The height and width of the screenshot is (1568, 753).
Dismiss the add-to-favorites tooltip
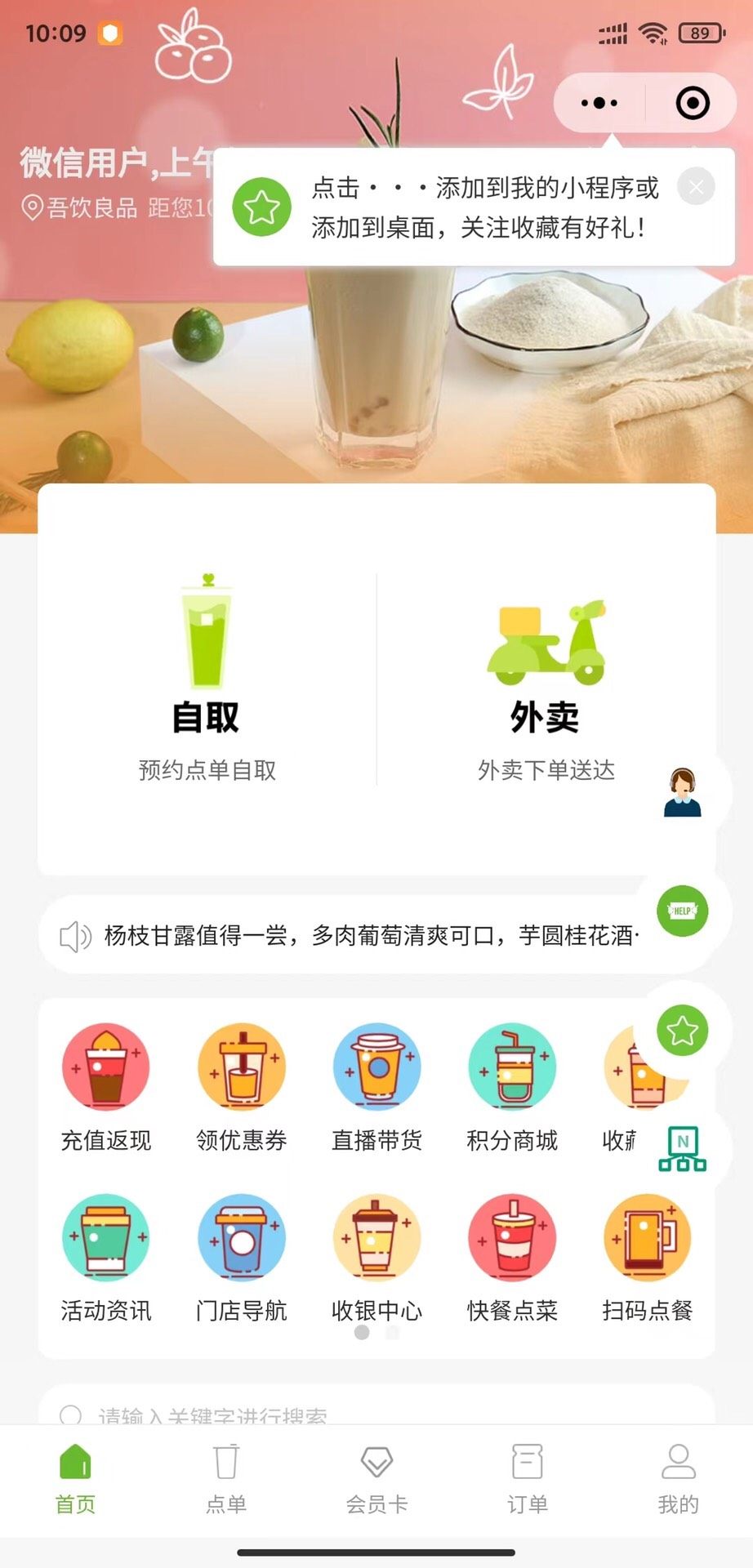(x=696, y=188)
